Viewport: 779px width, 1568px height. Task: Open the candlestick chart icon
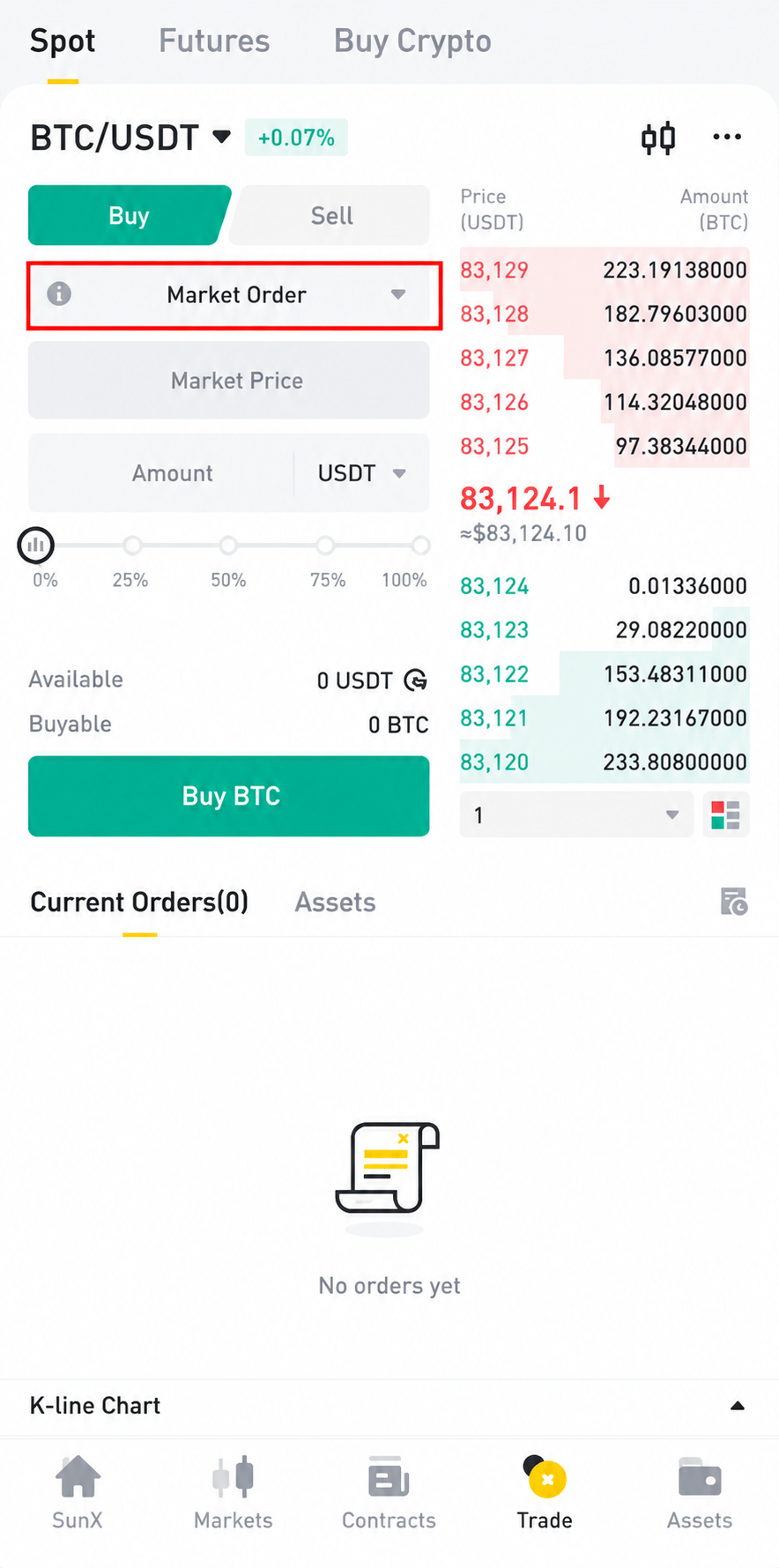pyautogui.click(x=658, y=138)
